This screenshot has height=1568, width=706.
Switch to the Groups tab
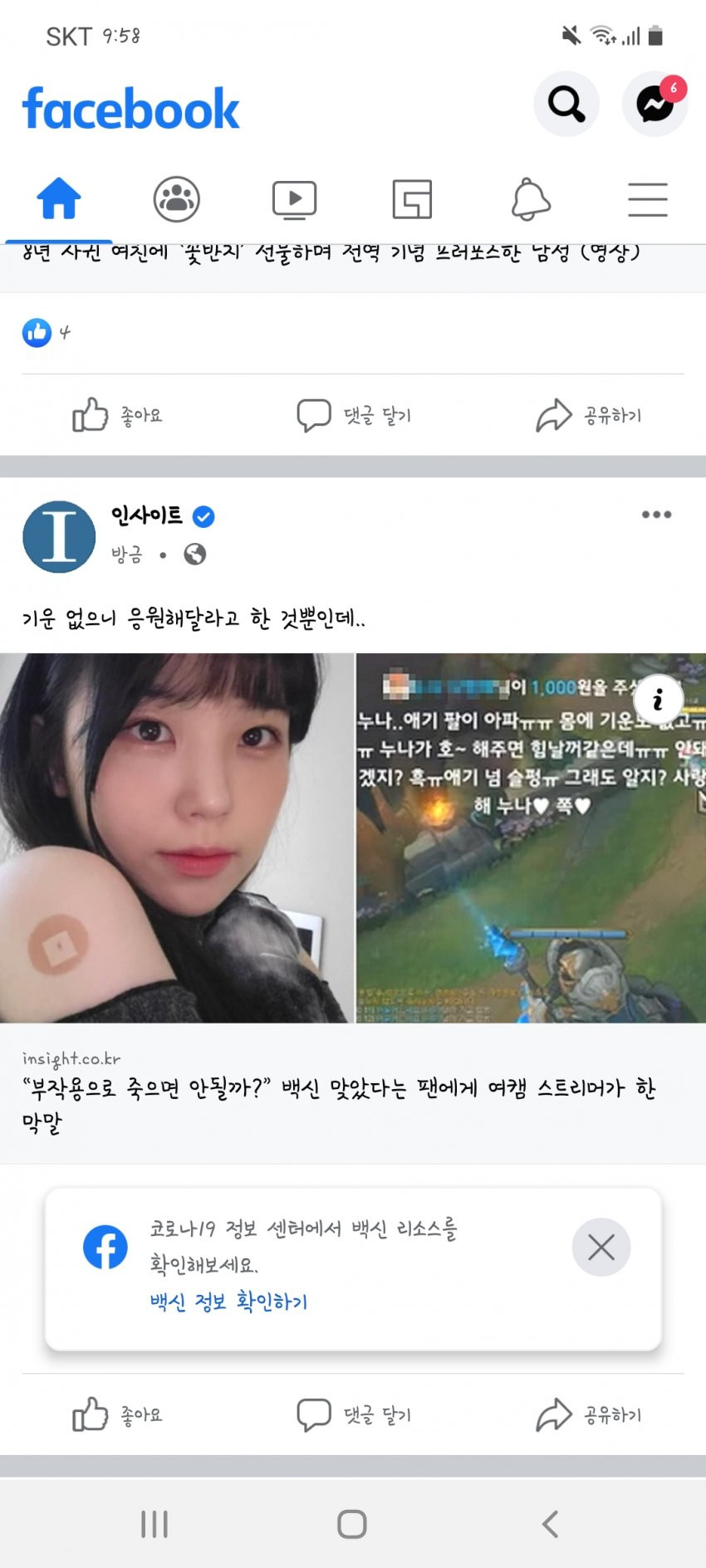point(176,199)
